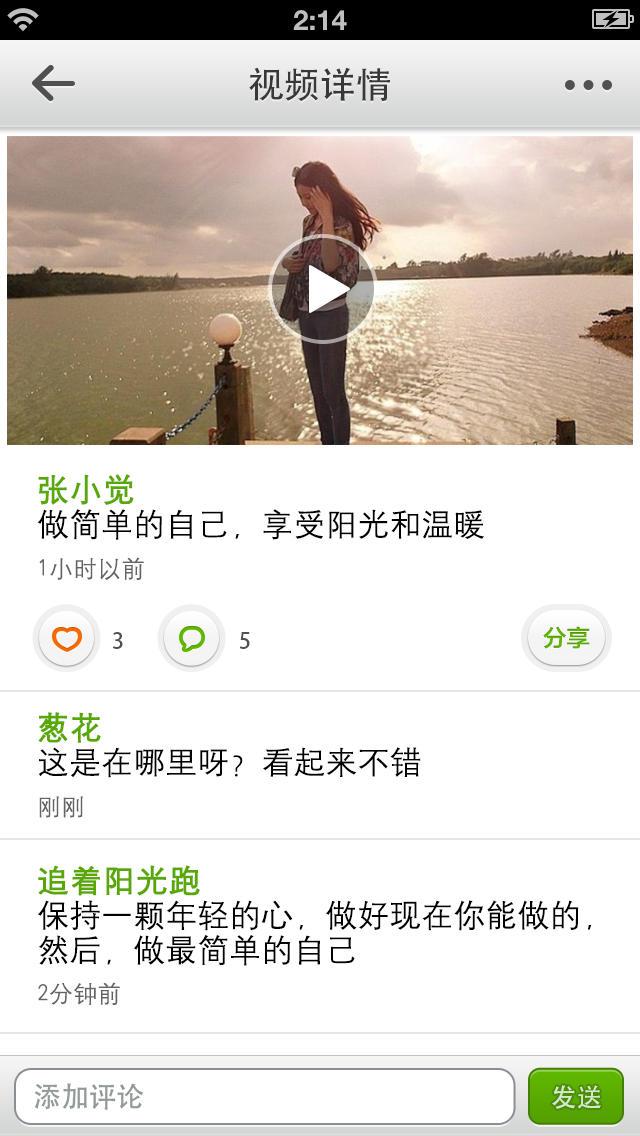
Task: Focus the 添加评论 comment field
Action: 264,1097
